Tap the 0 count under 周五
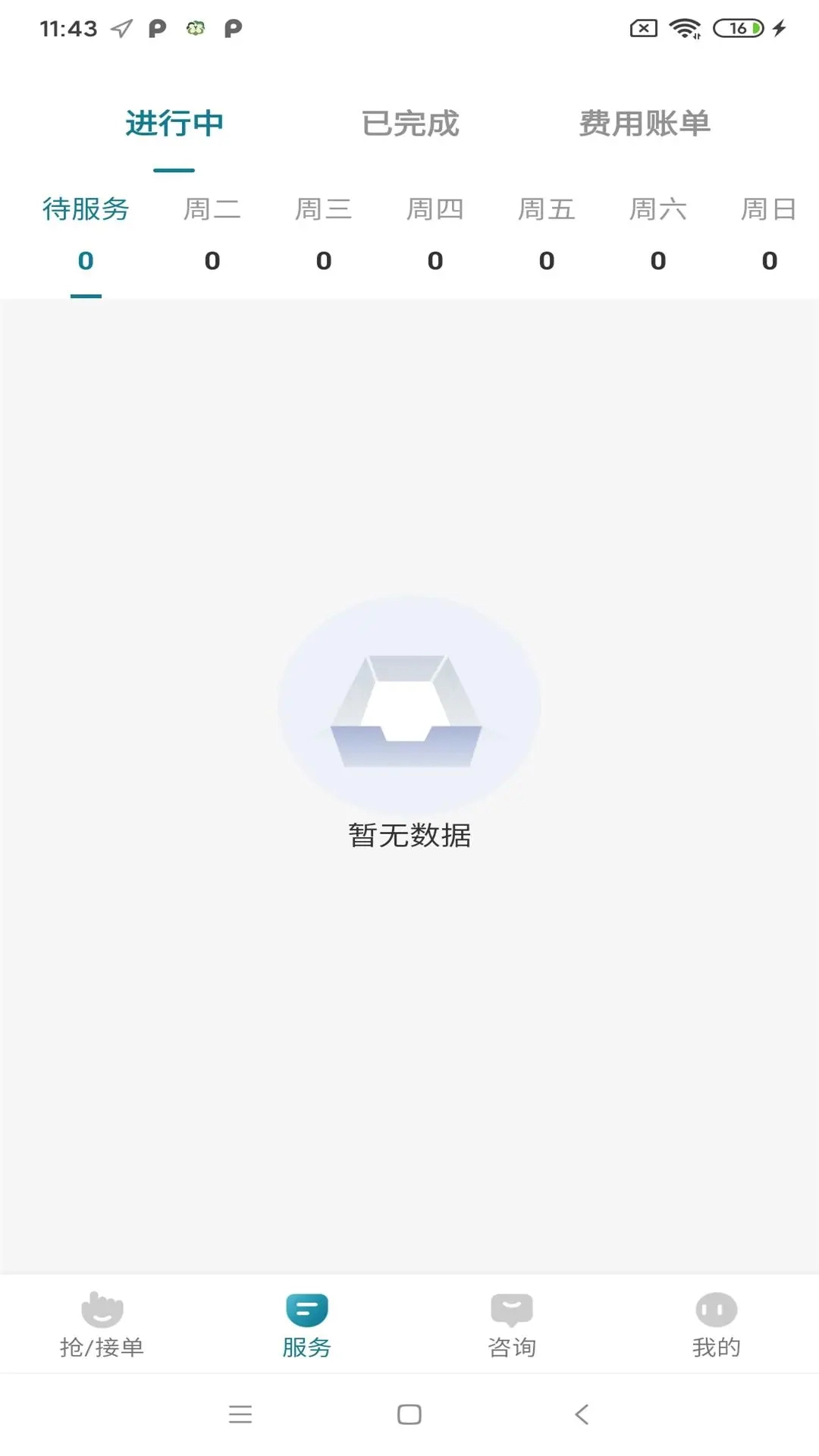The width and height of the screenshot is (819, 1456). [546, 261]
